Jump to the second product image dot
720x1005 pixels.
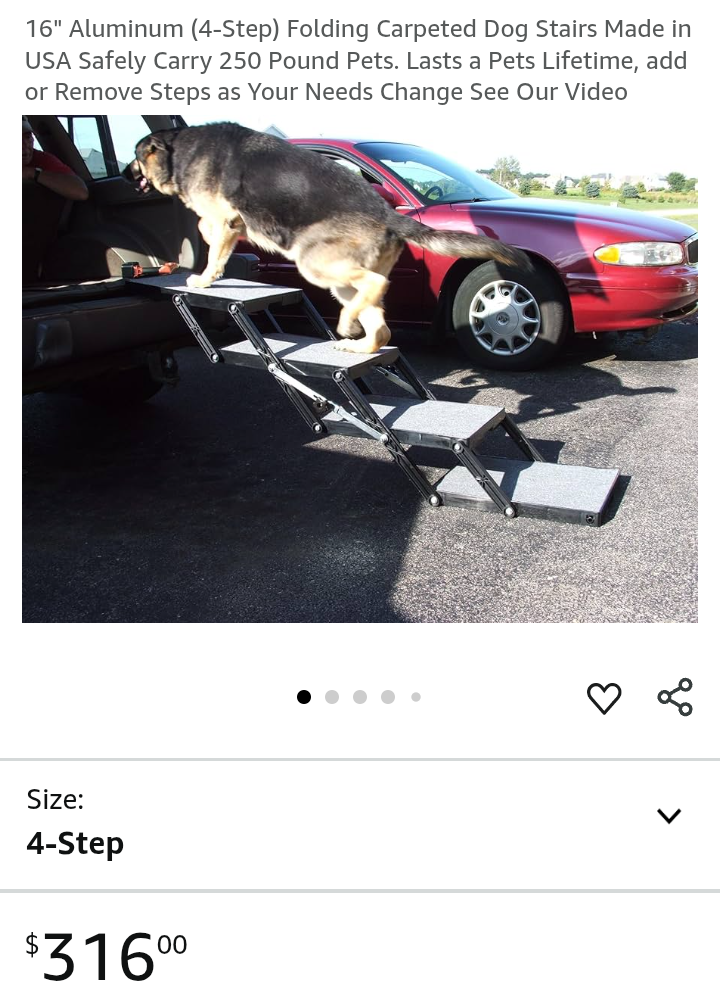[x=332, y=697]
